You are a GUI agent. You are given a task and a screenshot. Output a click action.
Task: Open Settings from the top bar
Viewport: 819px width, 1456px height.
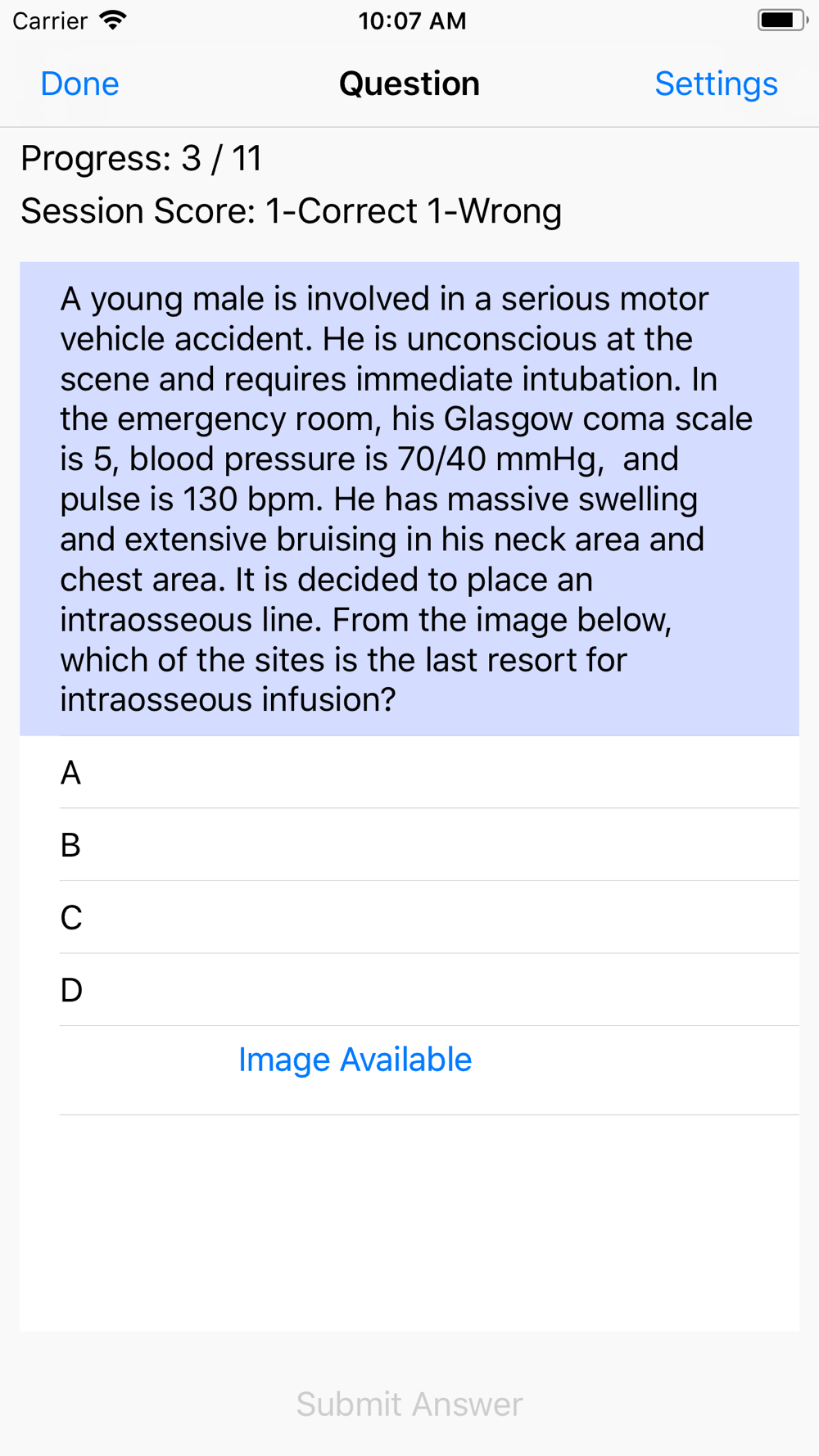coord(716,84)
